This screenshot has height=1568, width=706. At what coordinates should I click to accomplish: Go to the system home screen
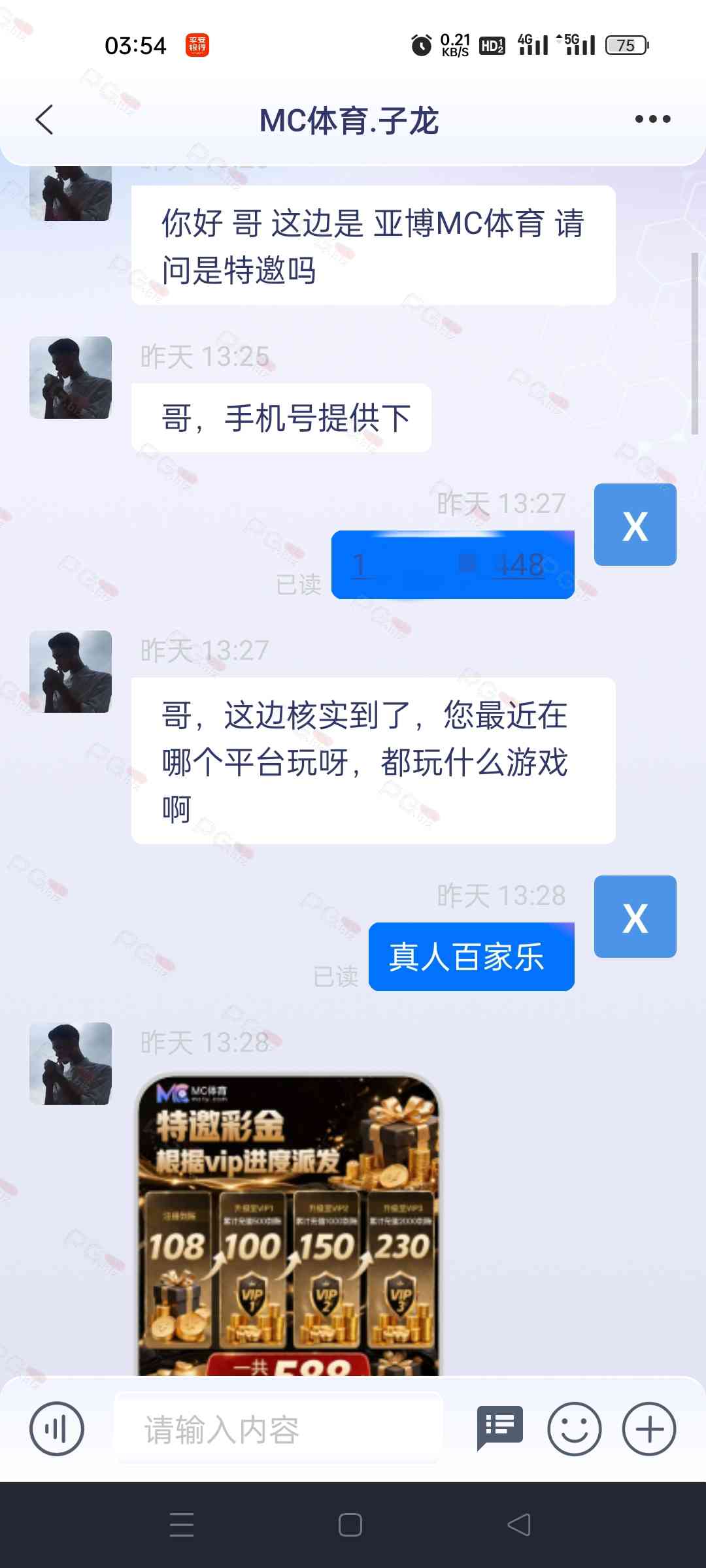point(350,1525)
